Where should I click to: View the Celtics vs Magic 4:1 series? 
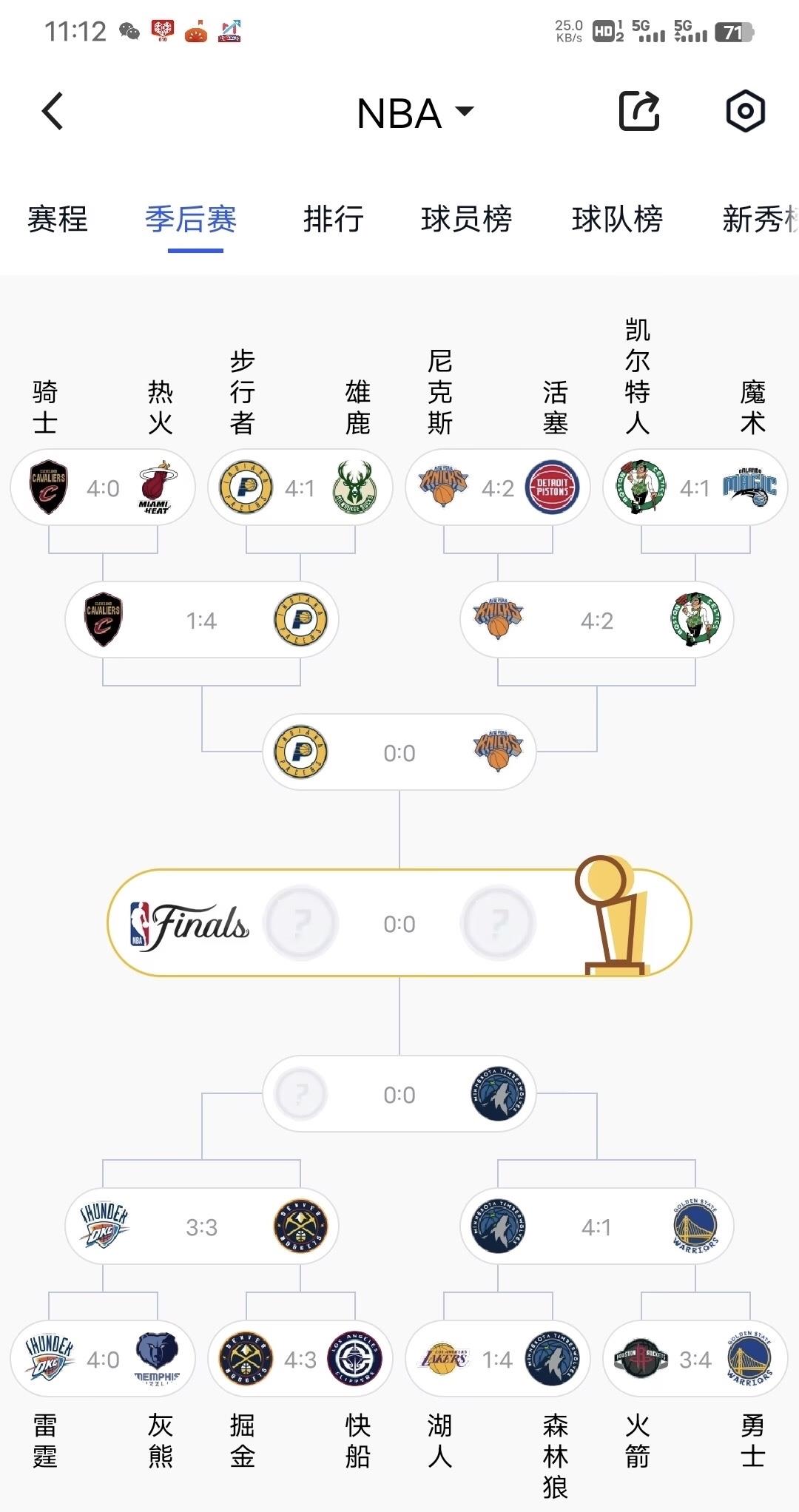[x=695, y=487]
